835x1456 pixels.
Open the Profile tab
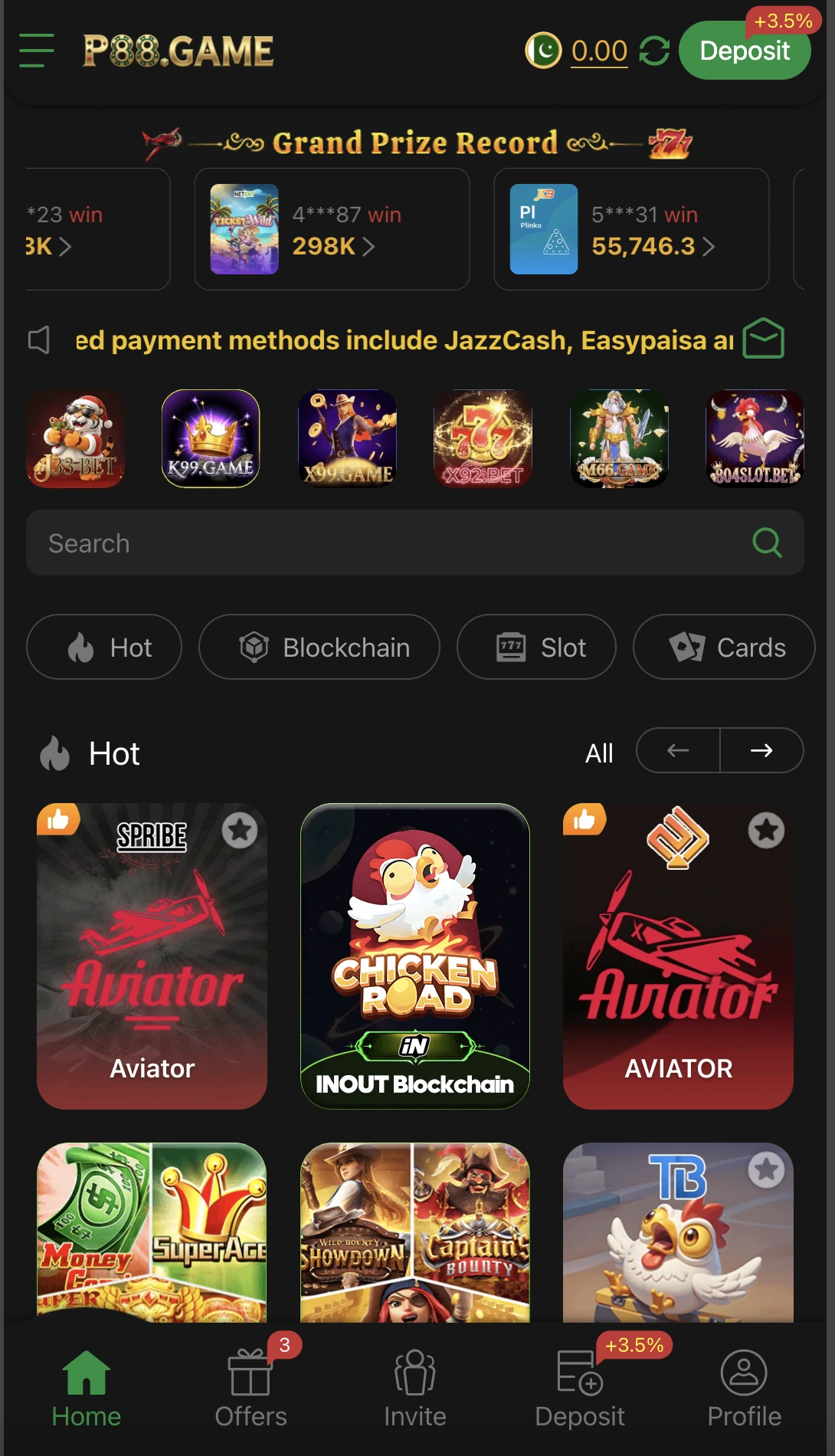point(743,1389)
